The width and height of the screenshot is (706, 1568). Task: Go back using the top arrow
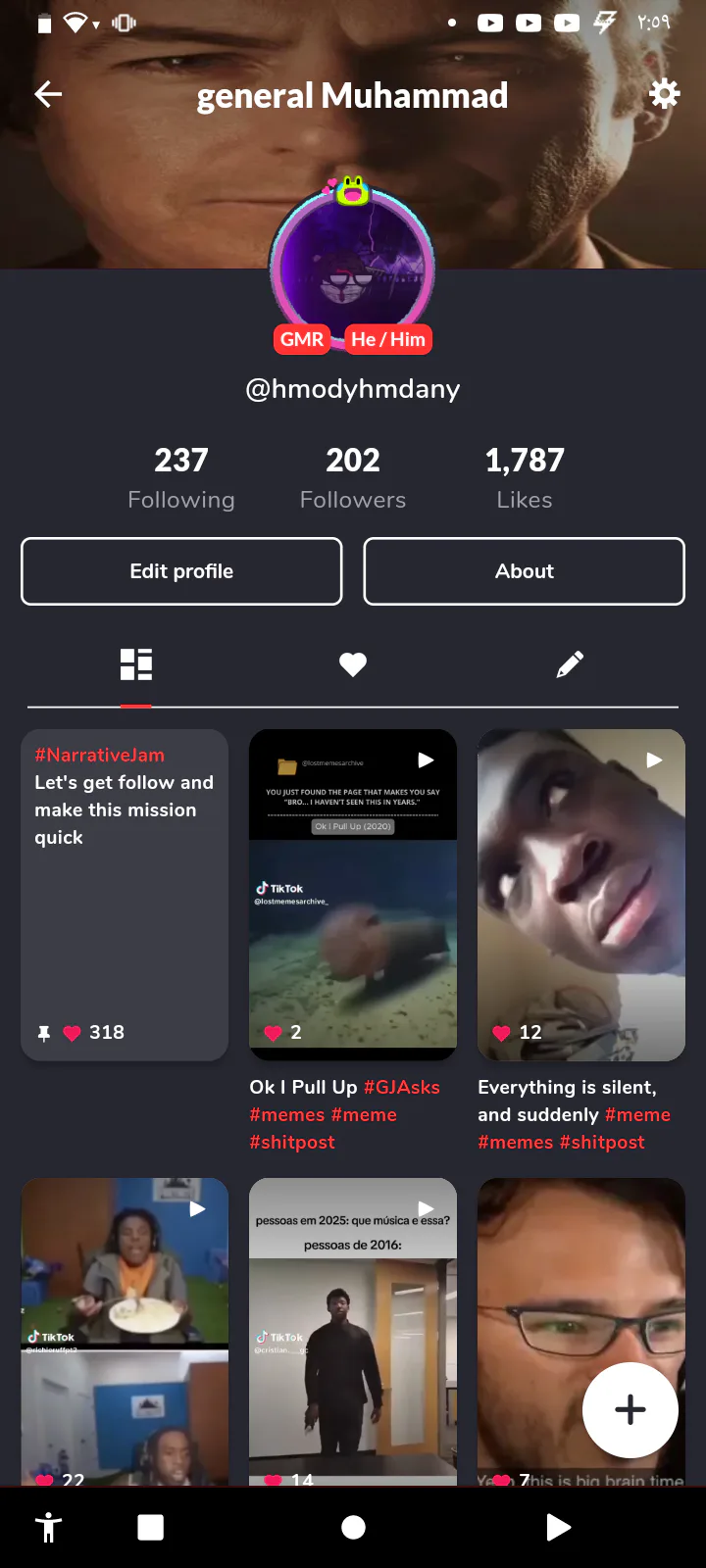(x=48, y=94)
